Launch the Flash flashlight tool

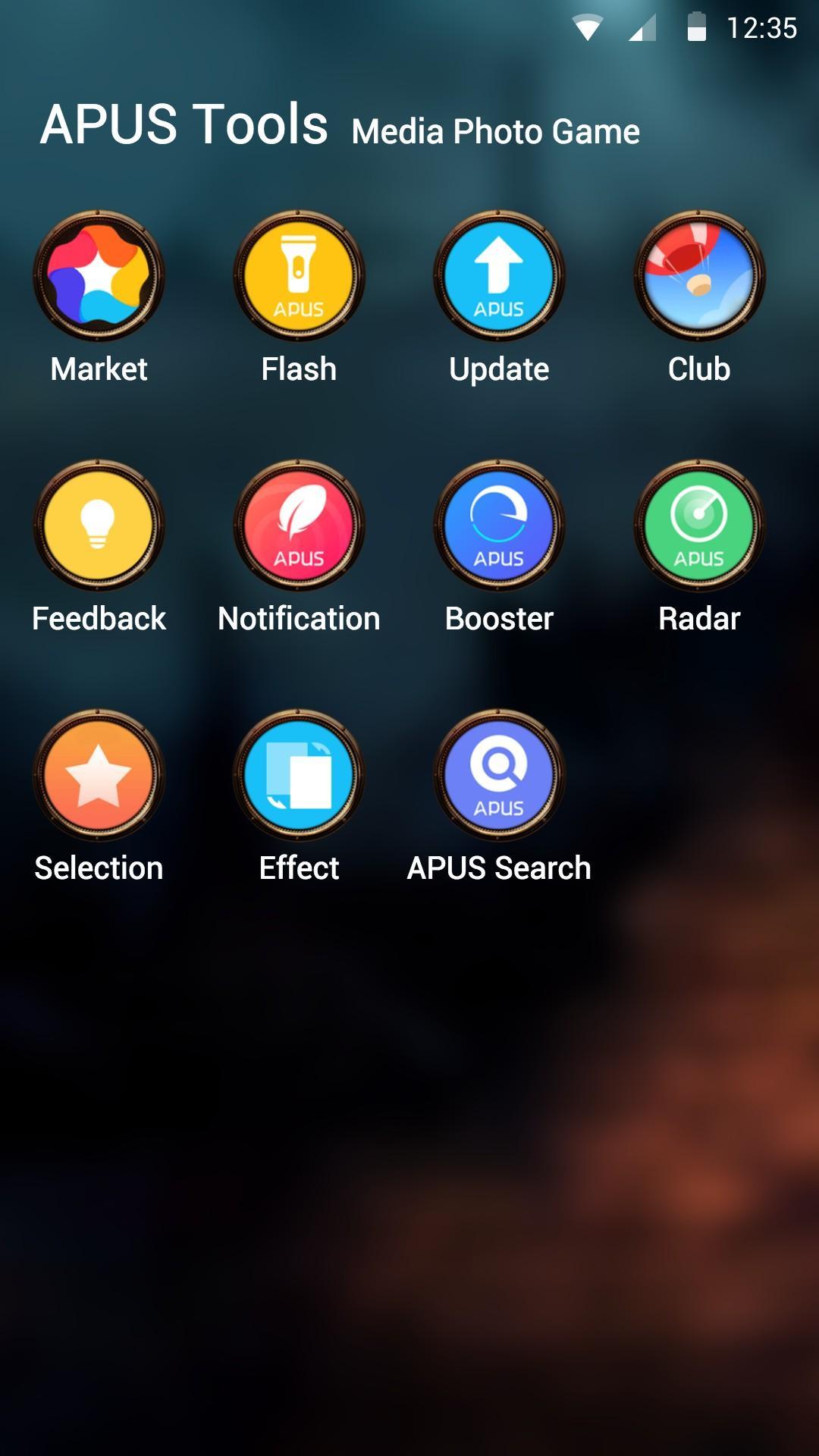(299, 277)
